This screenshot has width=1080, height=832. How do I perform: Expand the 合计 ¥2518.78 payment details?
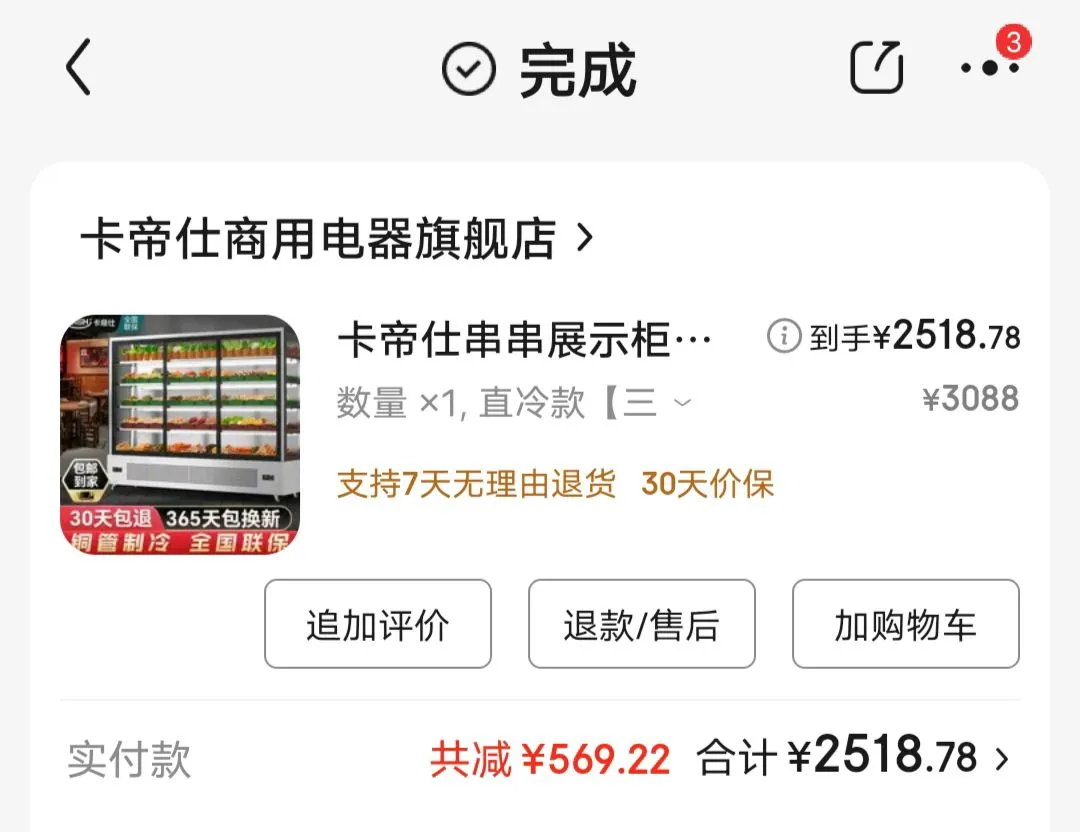[1001, 760]
